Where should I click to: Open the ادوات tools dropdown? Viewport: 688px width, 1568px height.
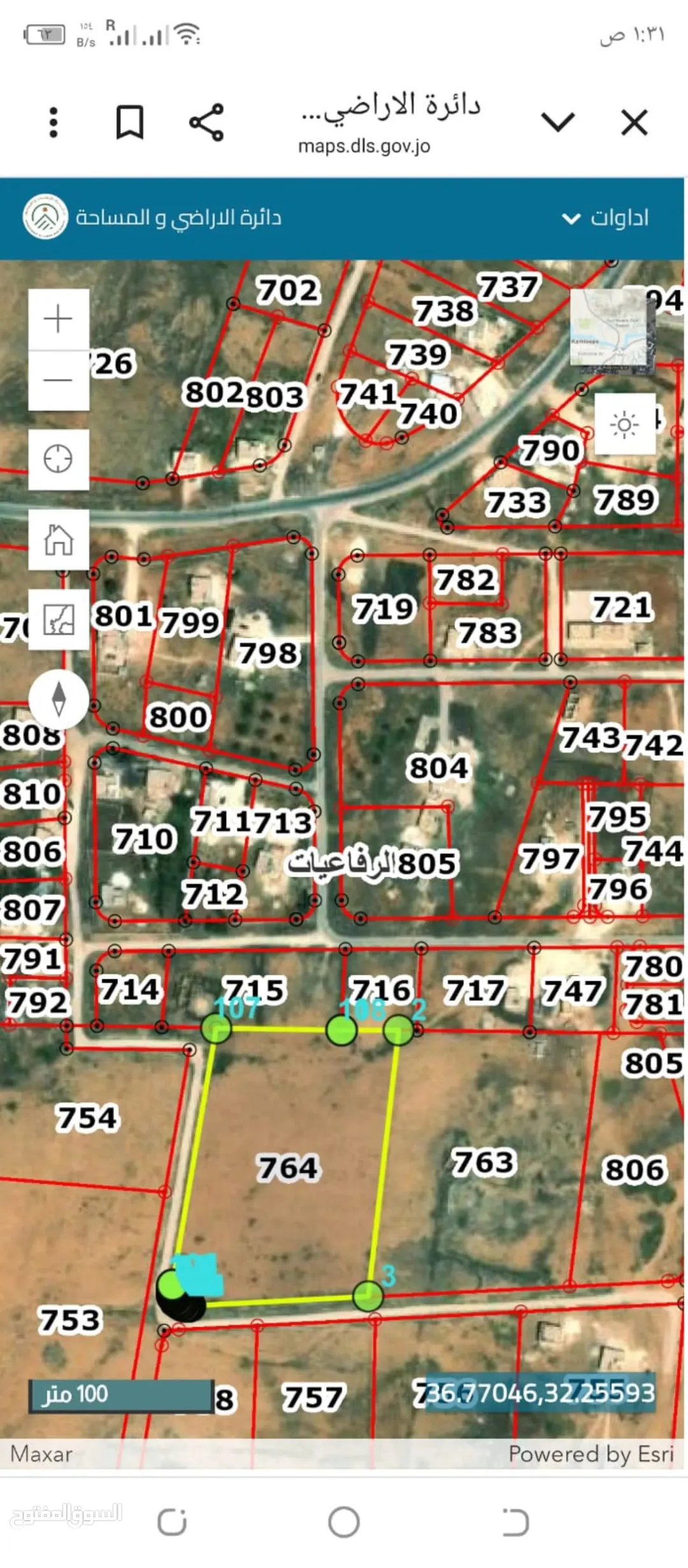click(606, 218)
